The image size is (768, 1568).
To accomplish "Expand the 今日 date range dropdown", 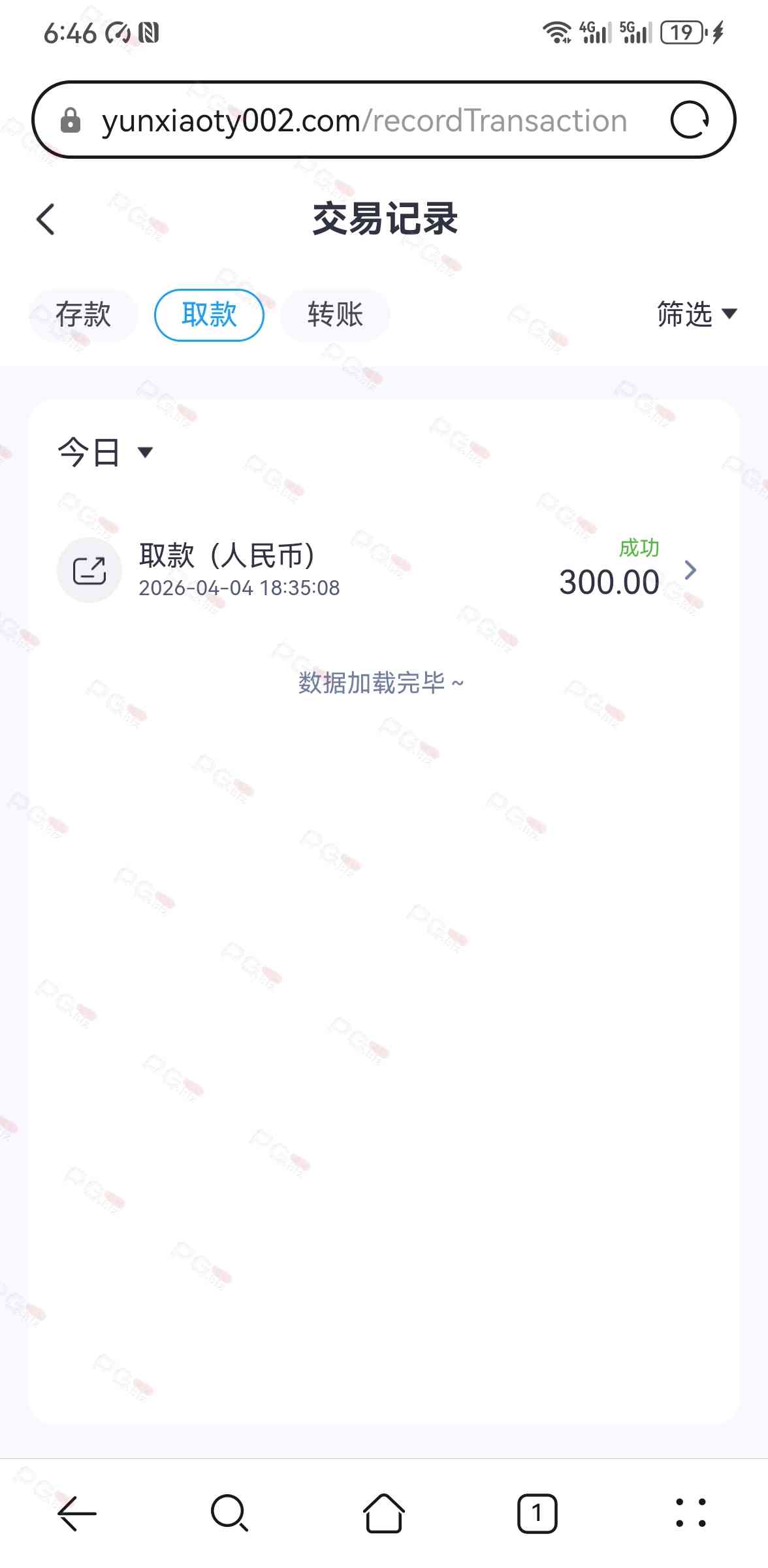I will [x=105, y=452].
